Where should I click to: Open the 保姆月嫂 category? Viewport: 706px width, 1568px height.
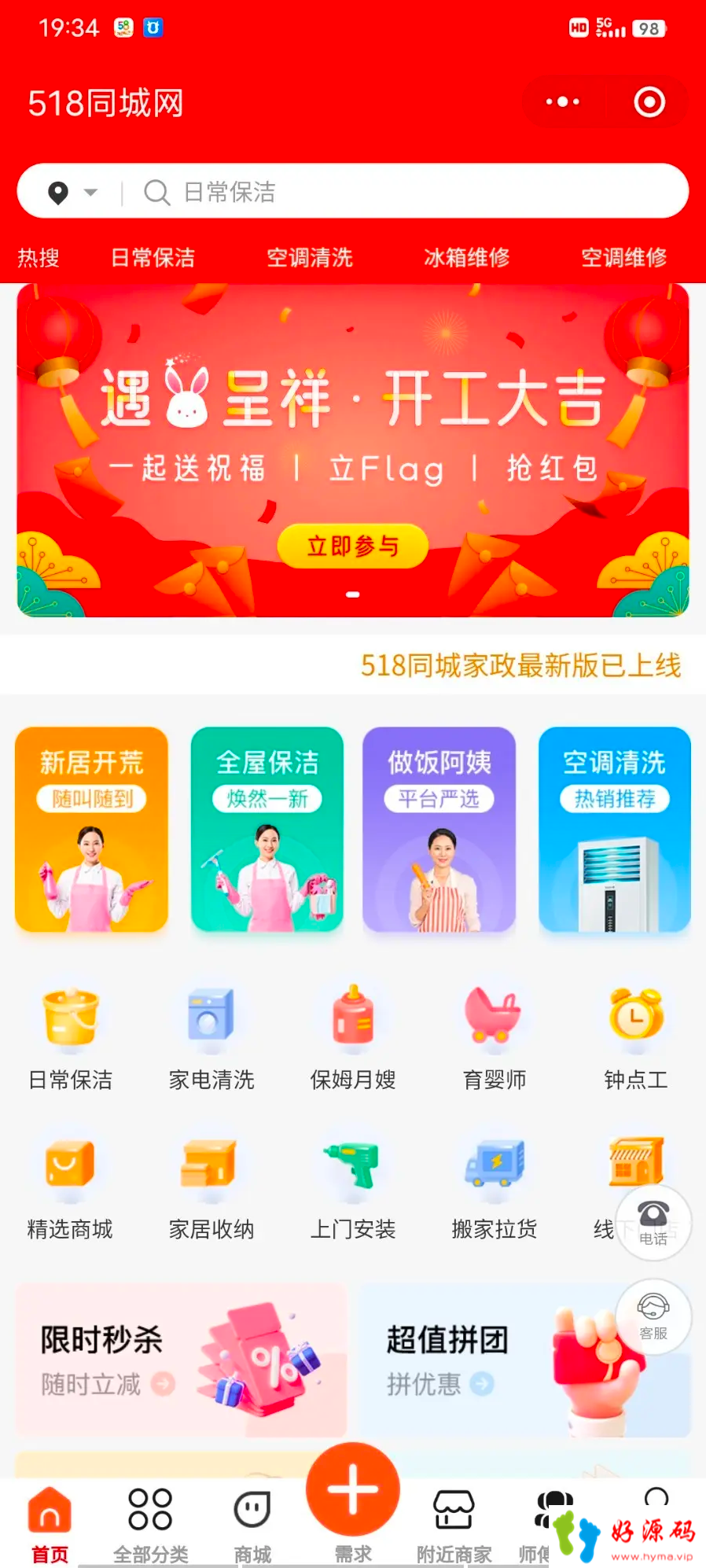(x=353, y=1038)
